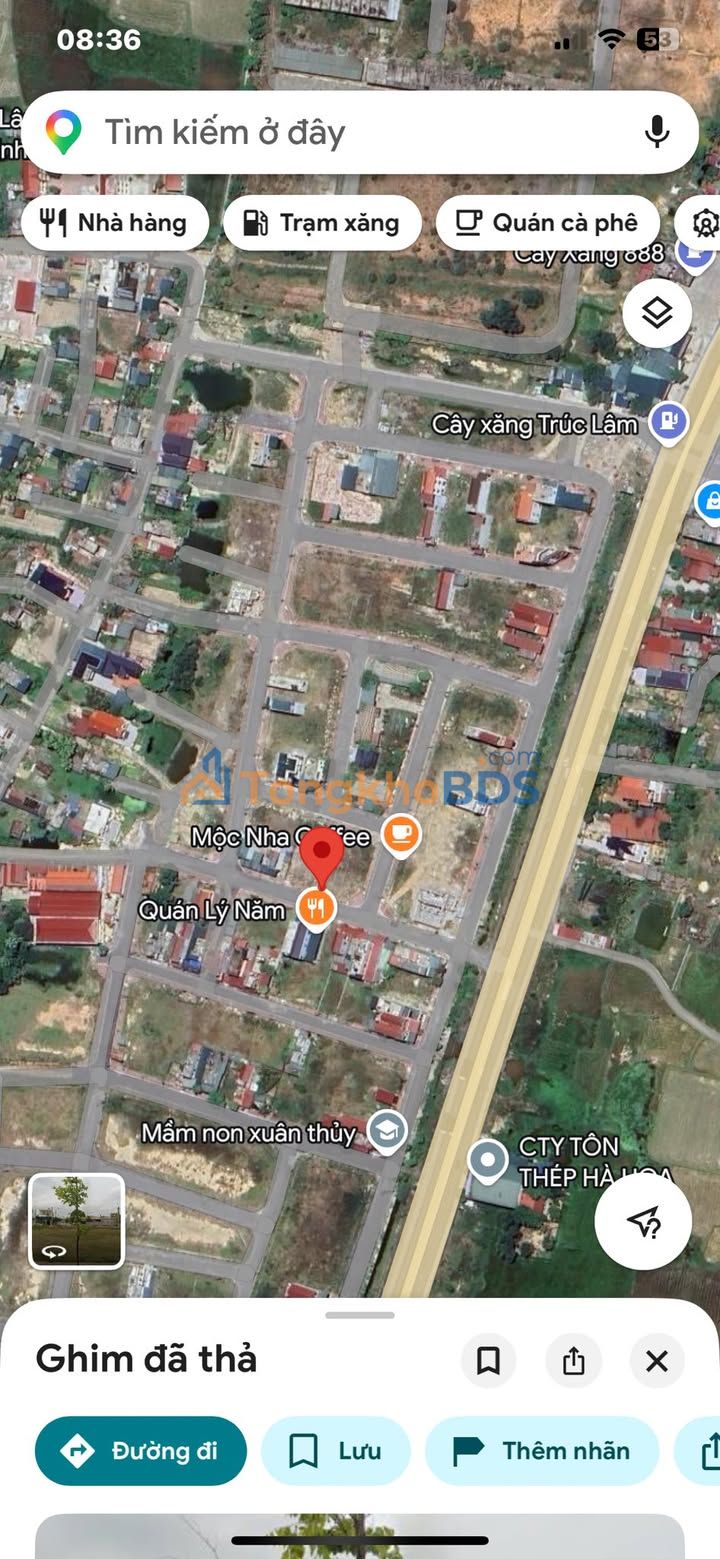Close the Ghim đã thả panel
720x1559 pixels.
tap(657, 1361)
